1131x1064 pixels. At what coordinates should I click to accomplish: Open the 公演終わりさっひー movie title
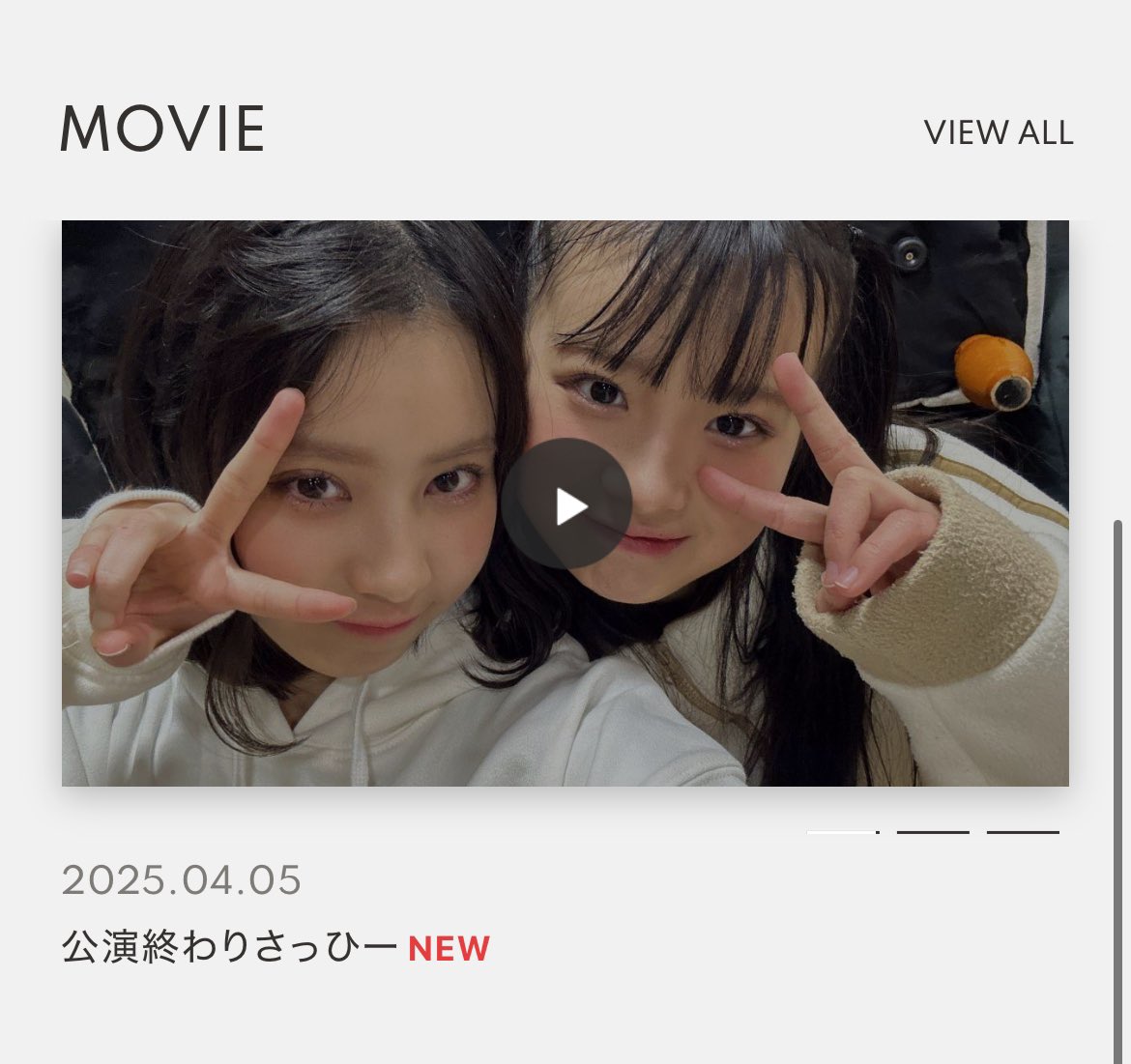[229, 947]
